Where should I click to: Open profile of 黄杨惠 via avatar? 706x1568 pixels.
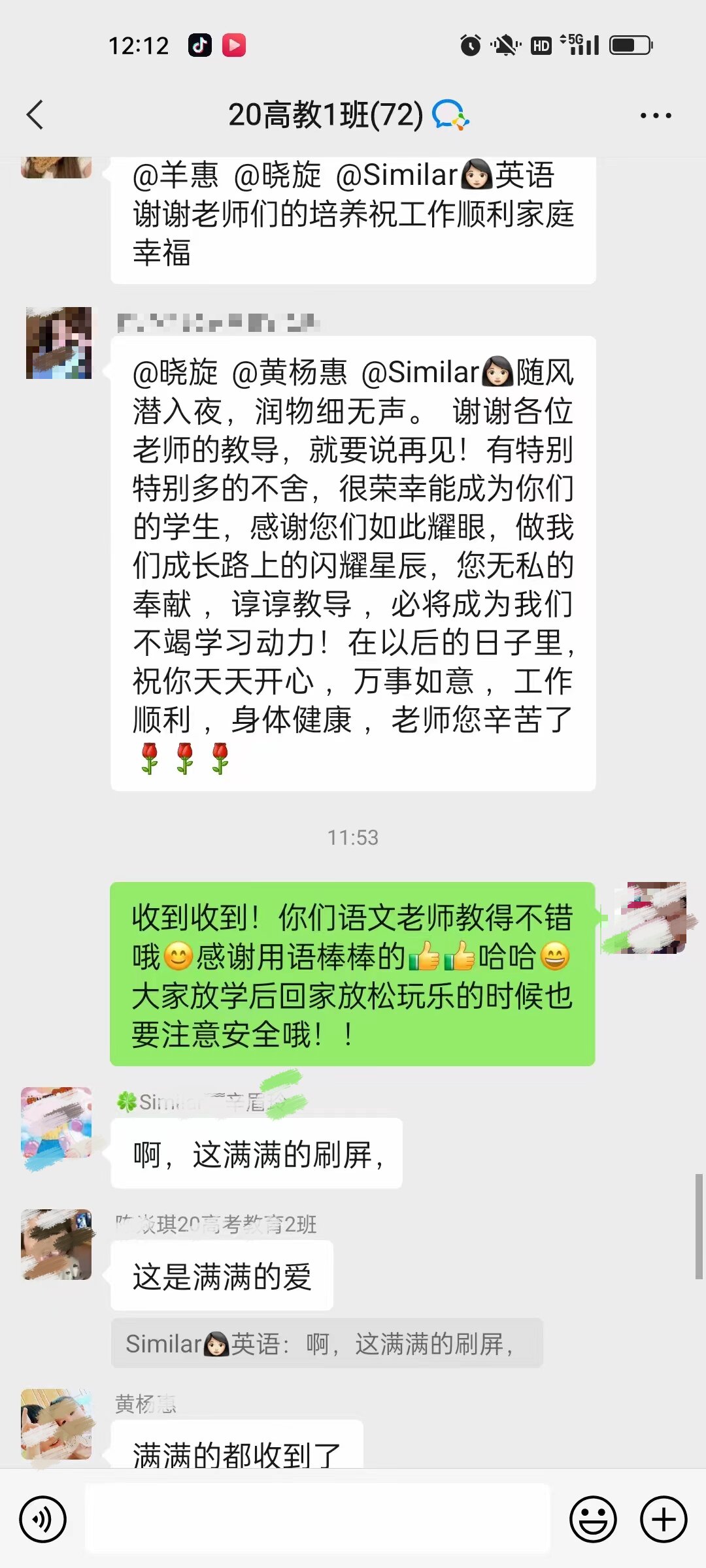click(56, 1424)
